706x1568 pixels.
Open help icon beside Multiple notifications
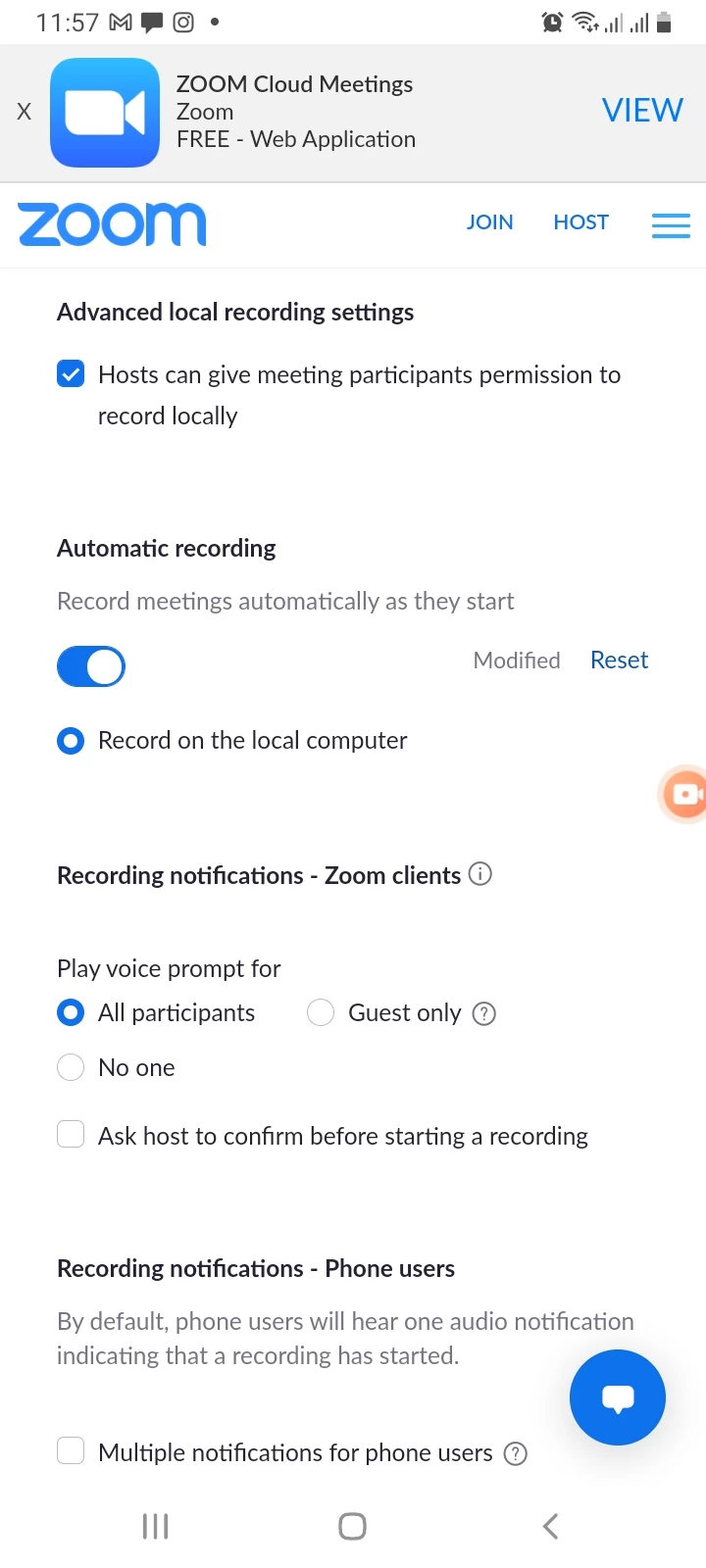tap(516, 1453)
